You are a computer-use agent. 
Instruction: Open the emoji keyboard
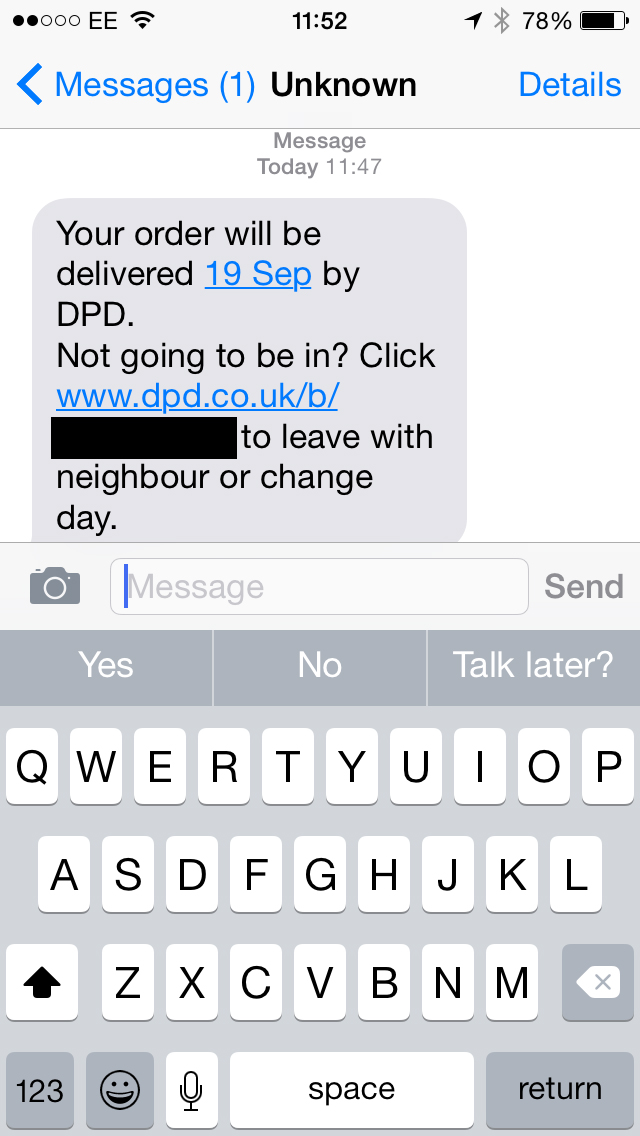pyautogui.click(x=120, y=1090)
